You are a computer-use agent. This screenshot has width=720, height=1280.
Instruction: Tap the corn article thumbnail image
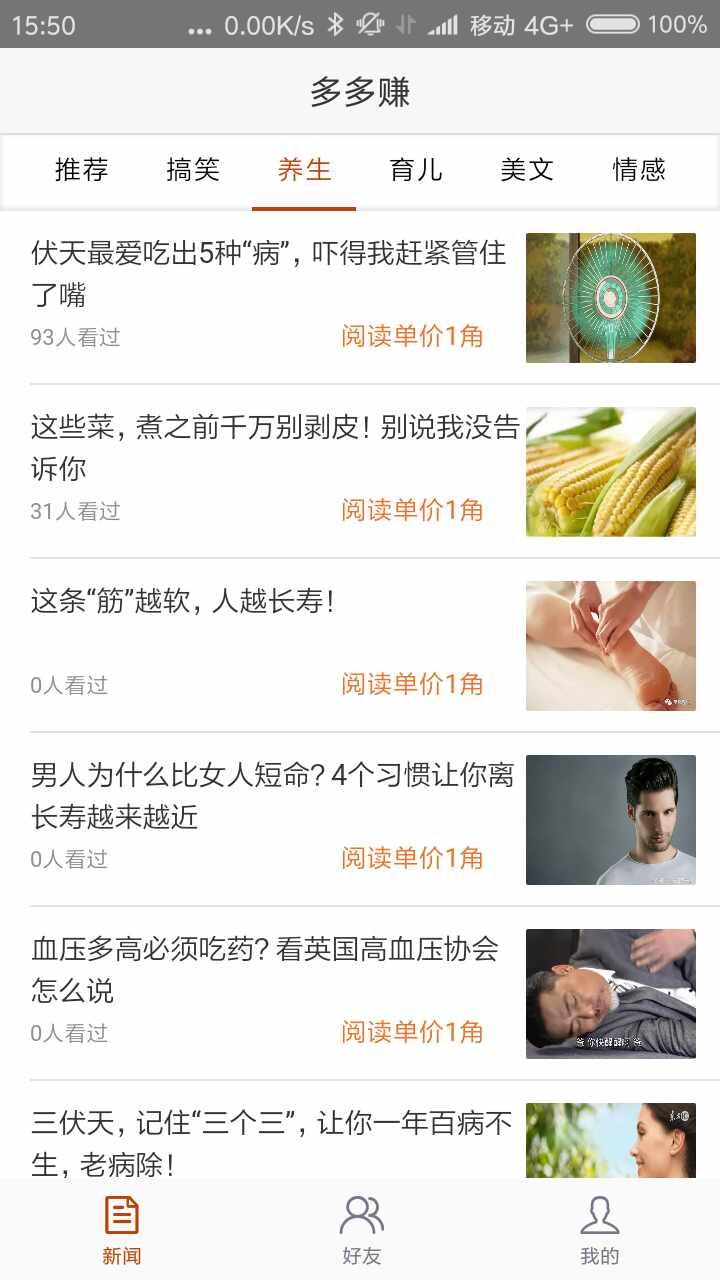click(610, 470)
